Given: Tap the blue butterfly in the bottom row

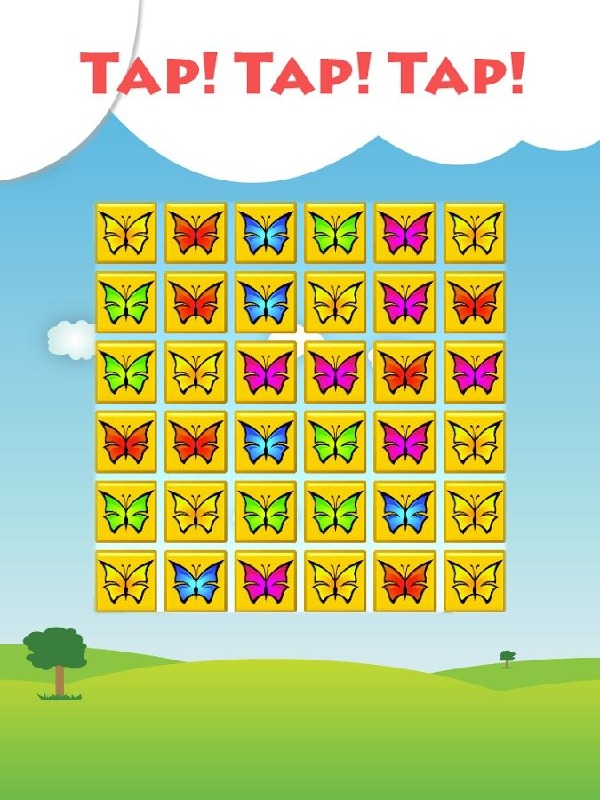Looking at the screenshot, I should (x=195, y=580).
